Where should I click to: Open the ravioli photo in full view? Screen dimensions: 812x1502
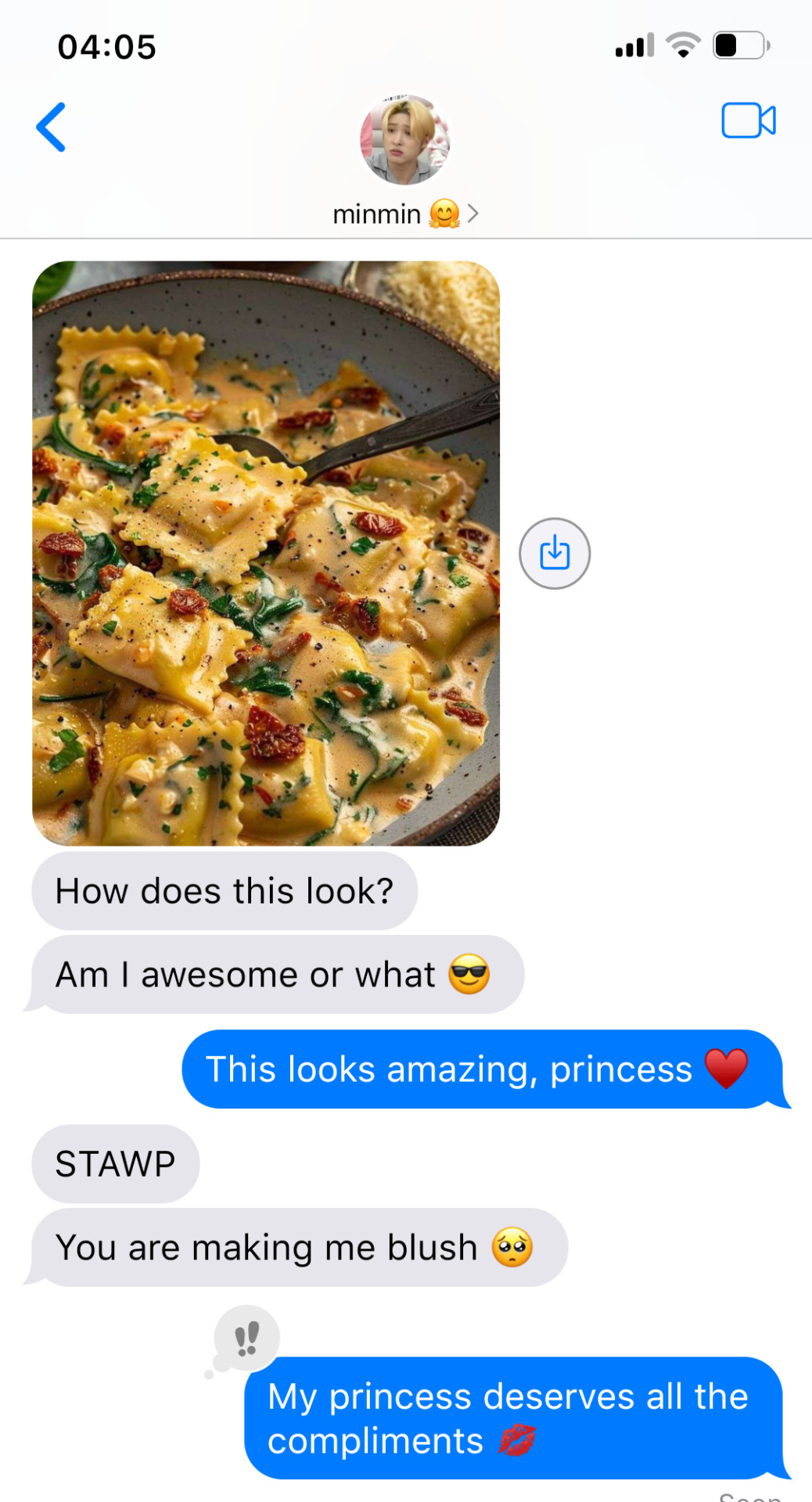coord(266,553)
